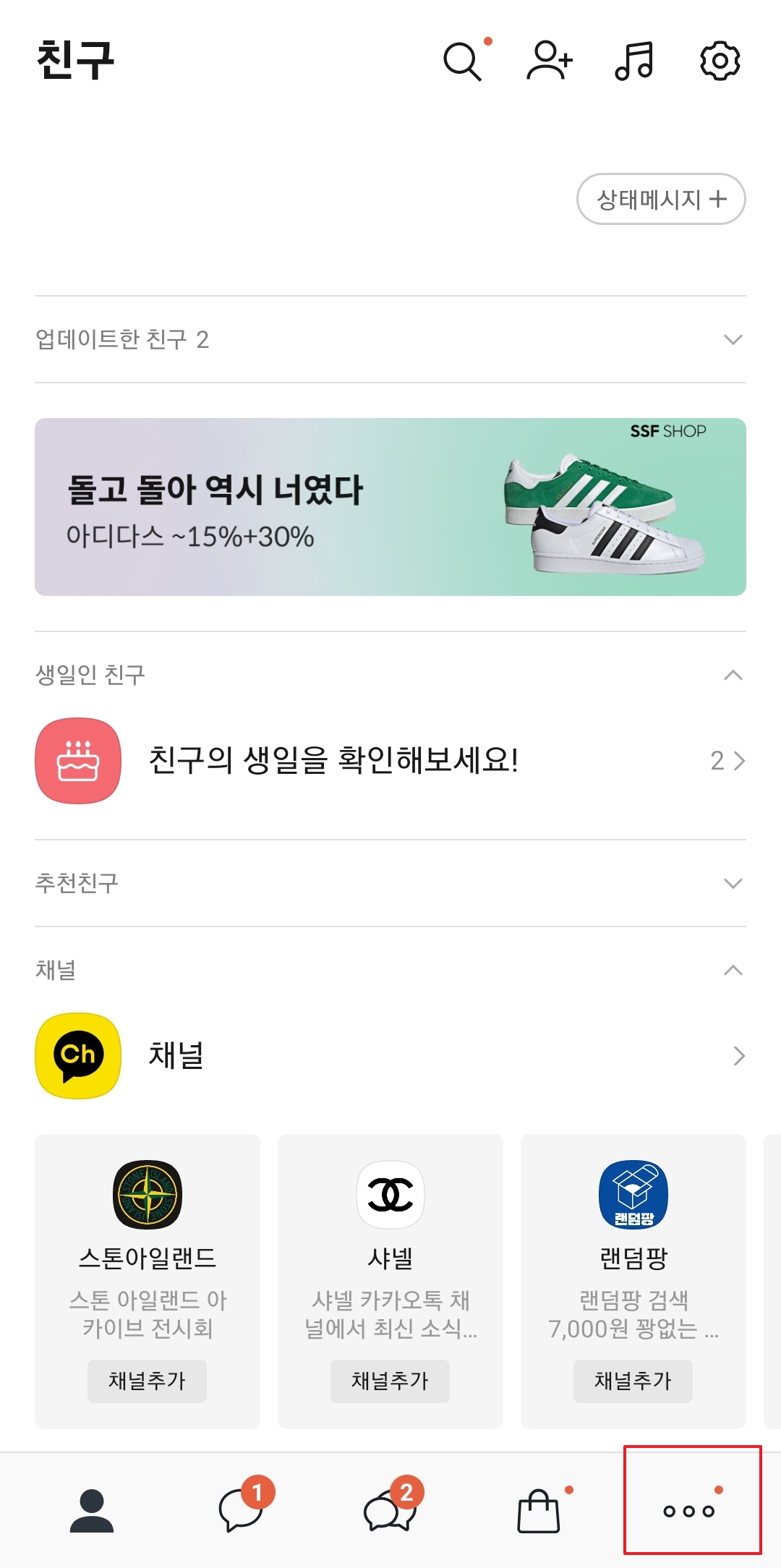Open KakaoTalk settings gear icon
This screenshot has height=1568, width=781.
[720, 61]
